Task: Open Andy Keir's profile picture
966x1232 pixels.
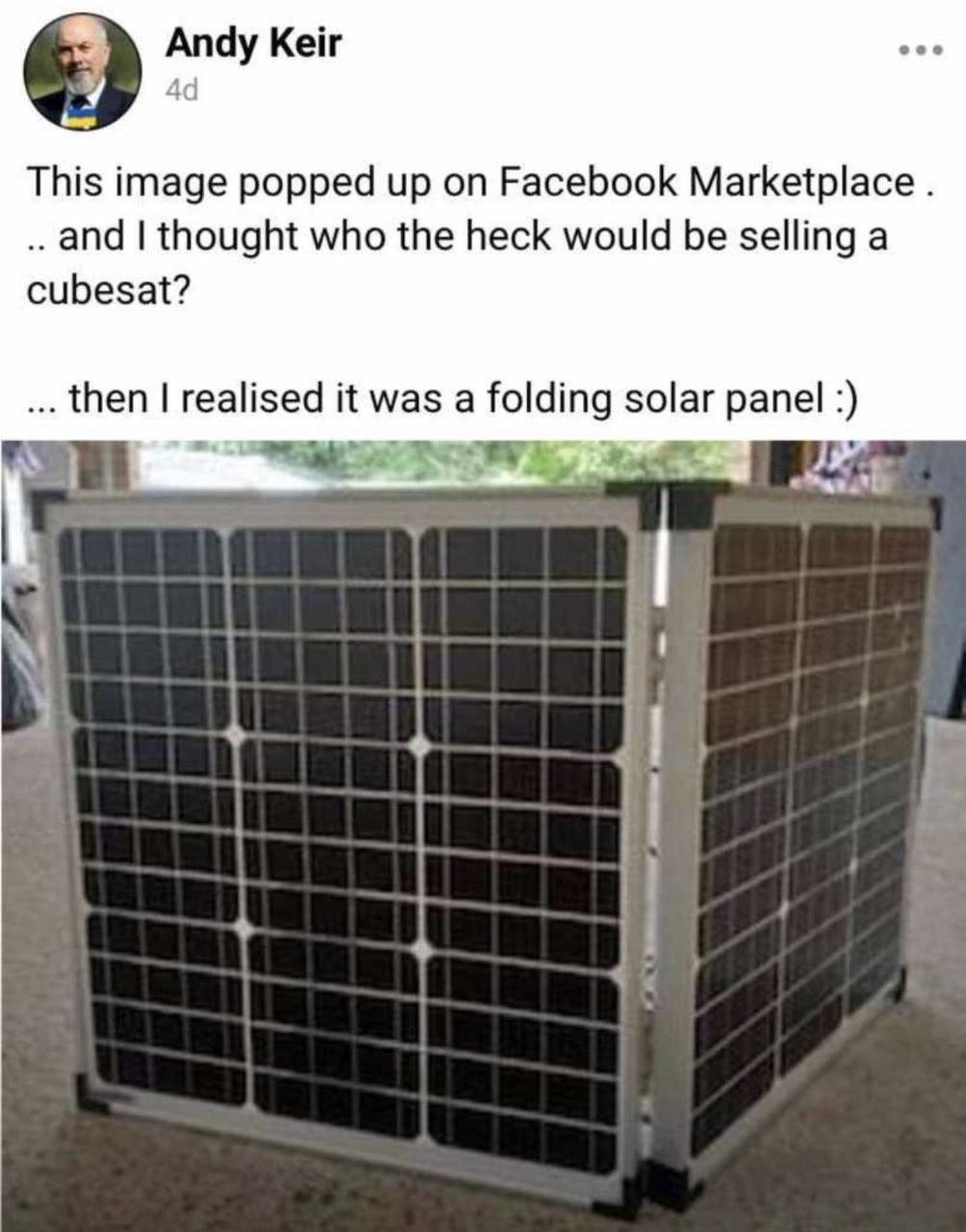Action: click(x=83, y=73)
